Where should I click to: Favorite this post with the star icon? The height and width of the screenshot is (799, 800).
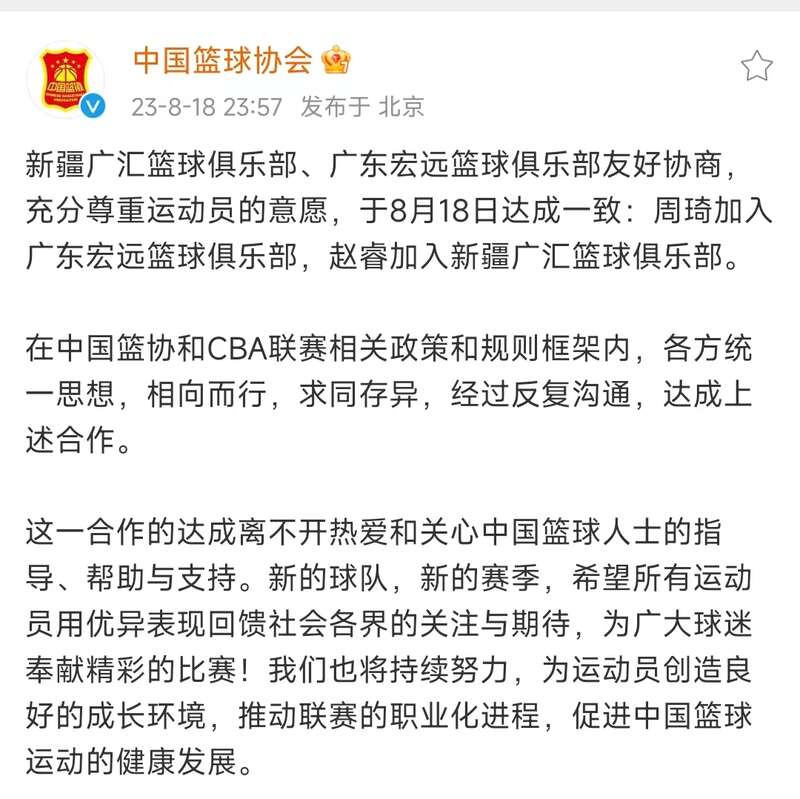(757, 66)
